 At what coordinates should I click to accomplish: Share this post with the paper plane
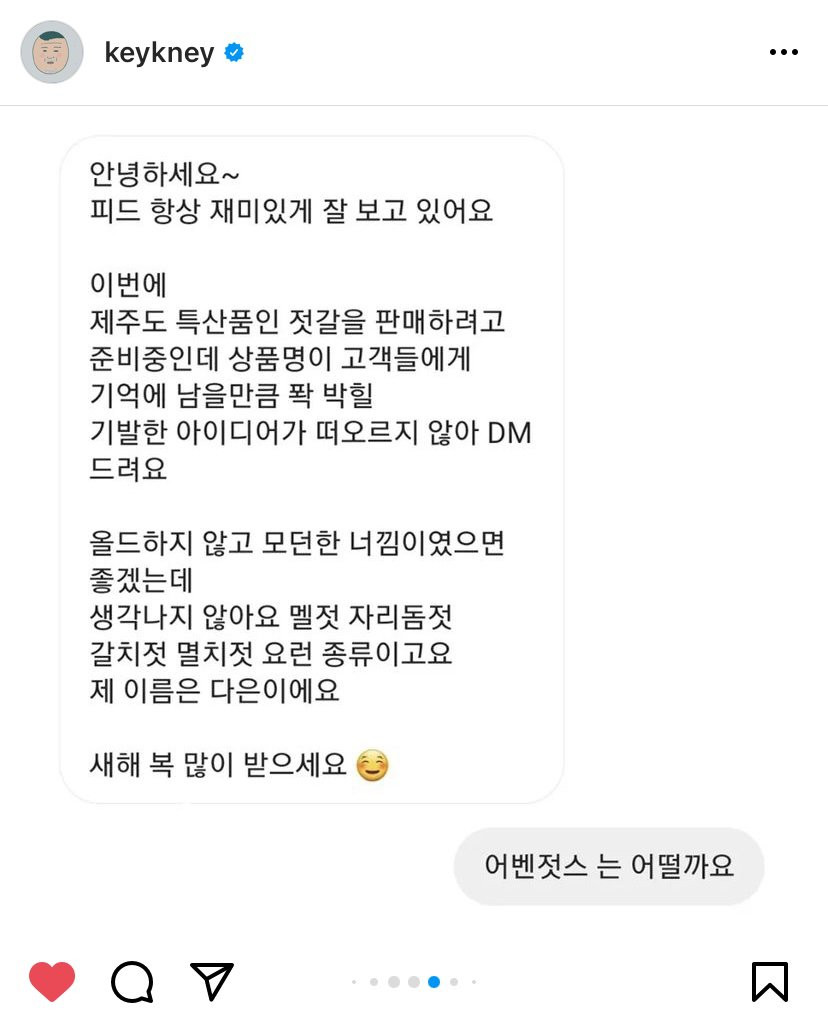[212, 981]
